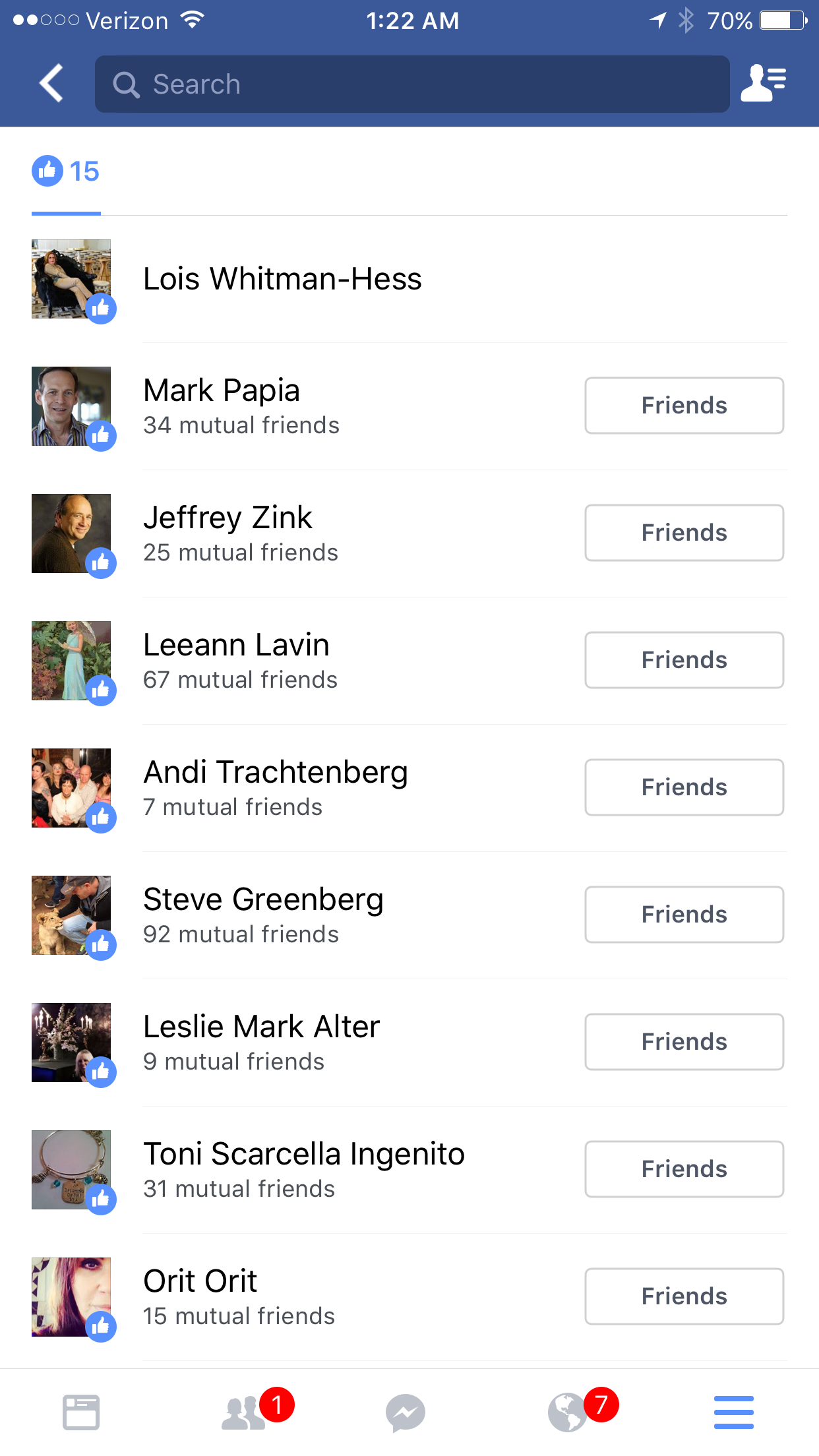The image size is (819, 1456).
Task: Open Leslie Mark Alter's profile
Action: tap(261, 1027)
